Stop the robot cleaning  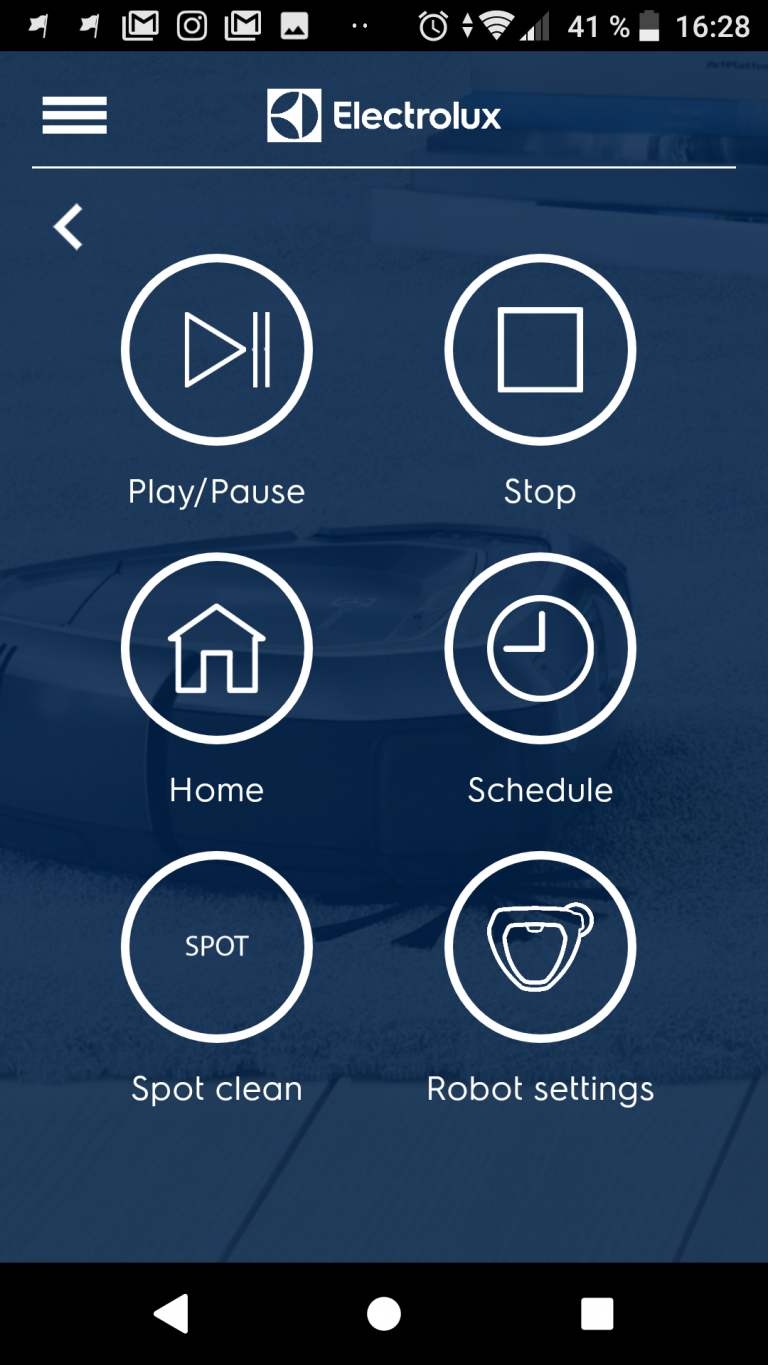[x=540, y=350]
